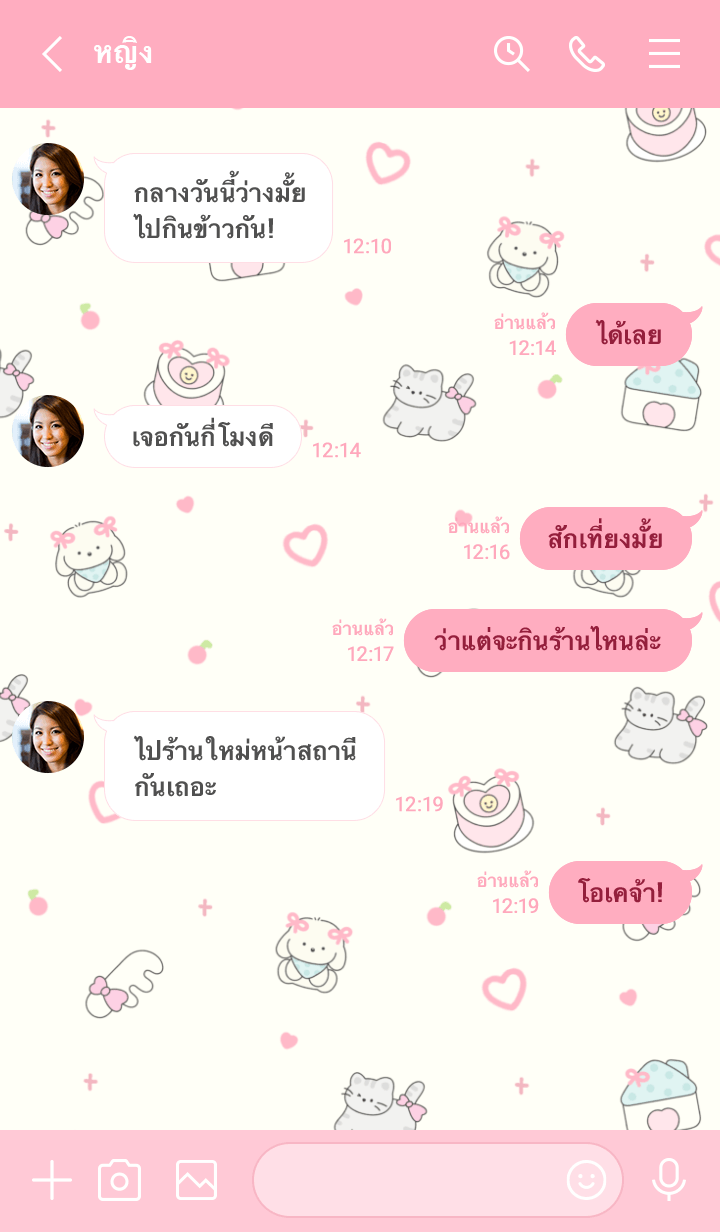Open the chat menu icon

(x=664, y=54)
